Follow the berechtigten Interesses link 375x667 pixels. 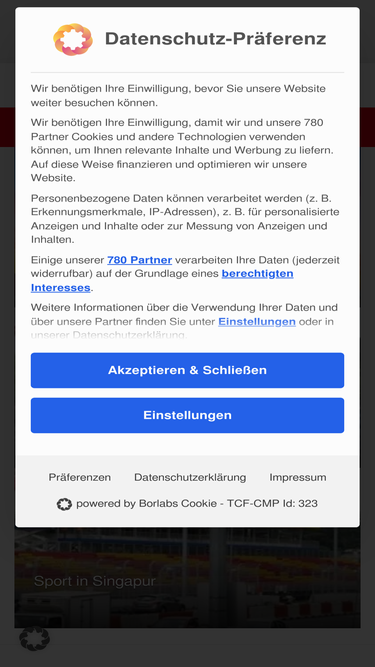coord(162,280)
